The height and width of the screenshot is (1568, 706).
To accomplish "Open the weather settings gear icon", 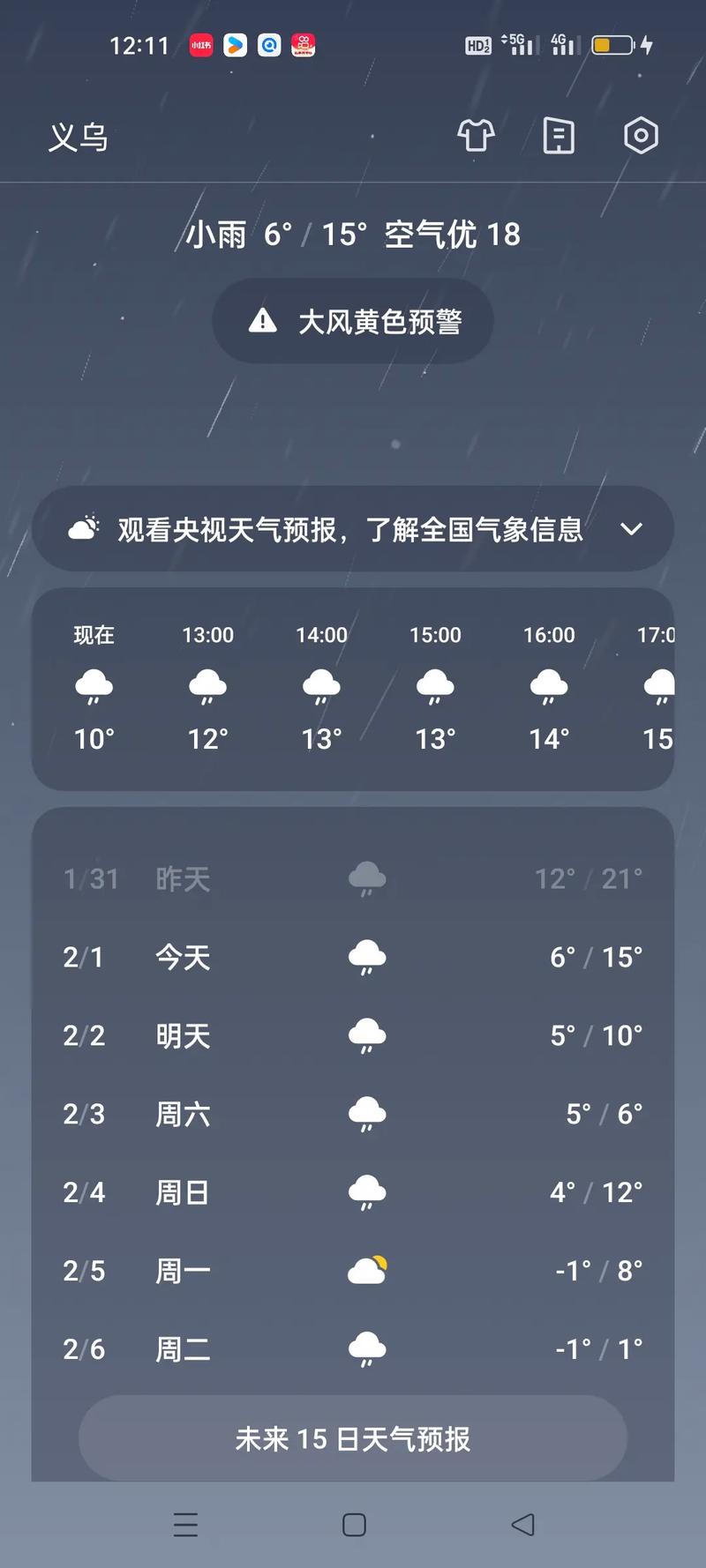I will (641, 136).
